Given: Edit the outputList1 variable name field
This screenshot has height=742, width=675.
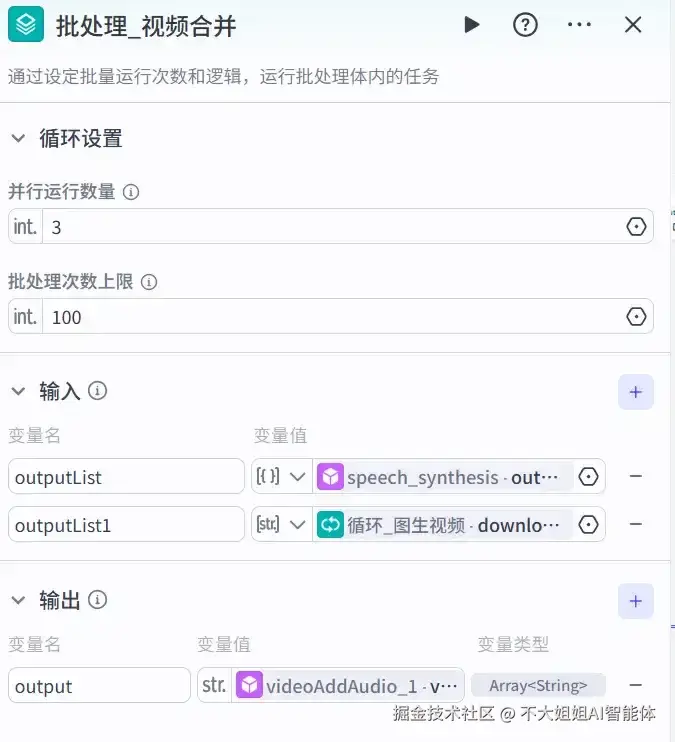Looking at the screenshot, I should point(126,524).
